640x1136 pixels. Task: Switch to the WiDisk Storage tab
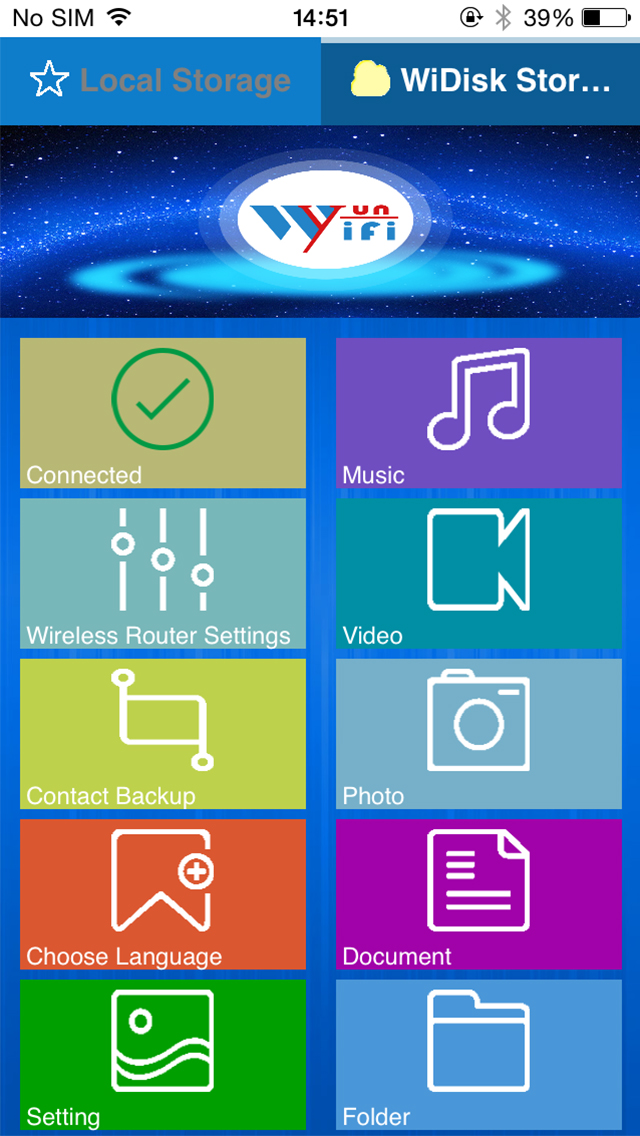pyautogui.click(x=481, y=81)
